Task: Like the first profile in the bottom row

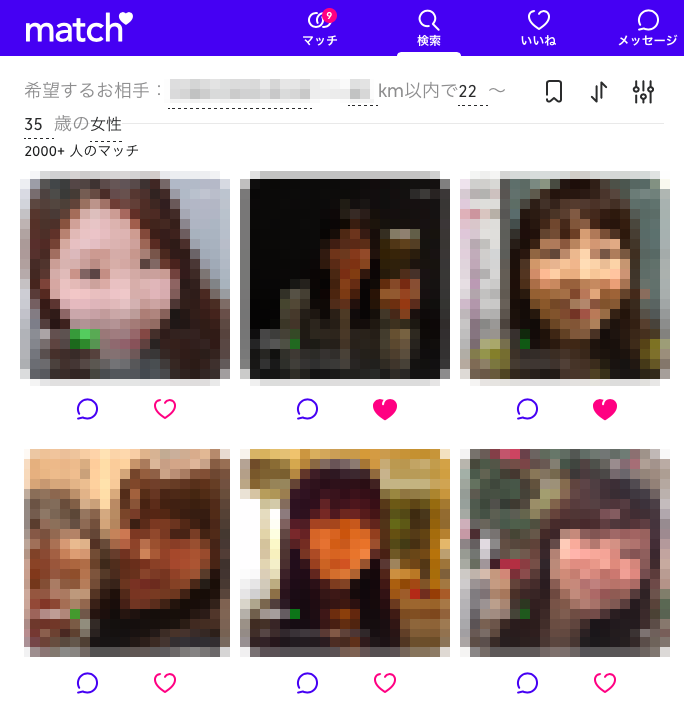Action: click(165, 683)
